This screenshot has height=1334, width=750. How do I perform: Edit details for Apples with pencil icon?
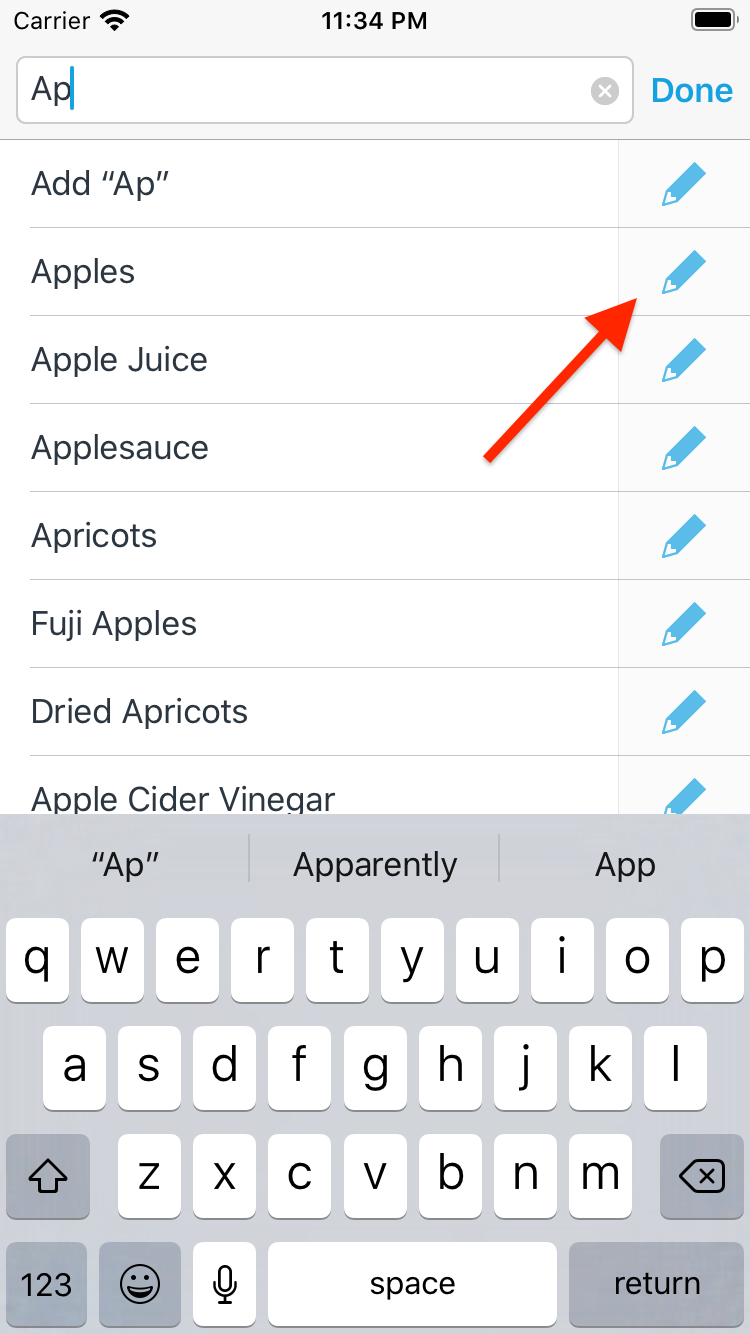684,272
